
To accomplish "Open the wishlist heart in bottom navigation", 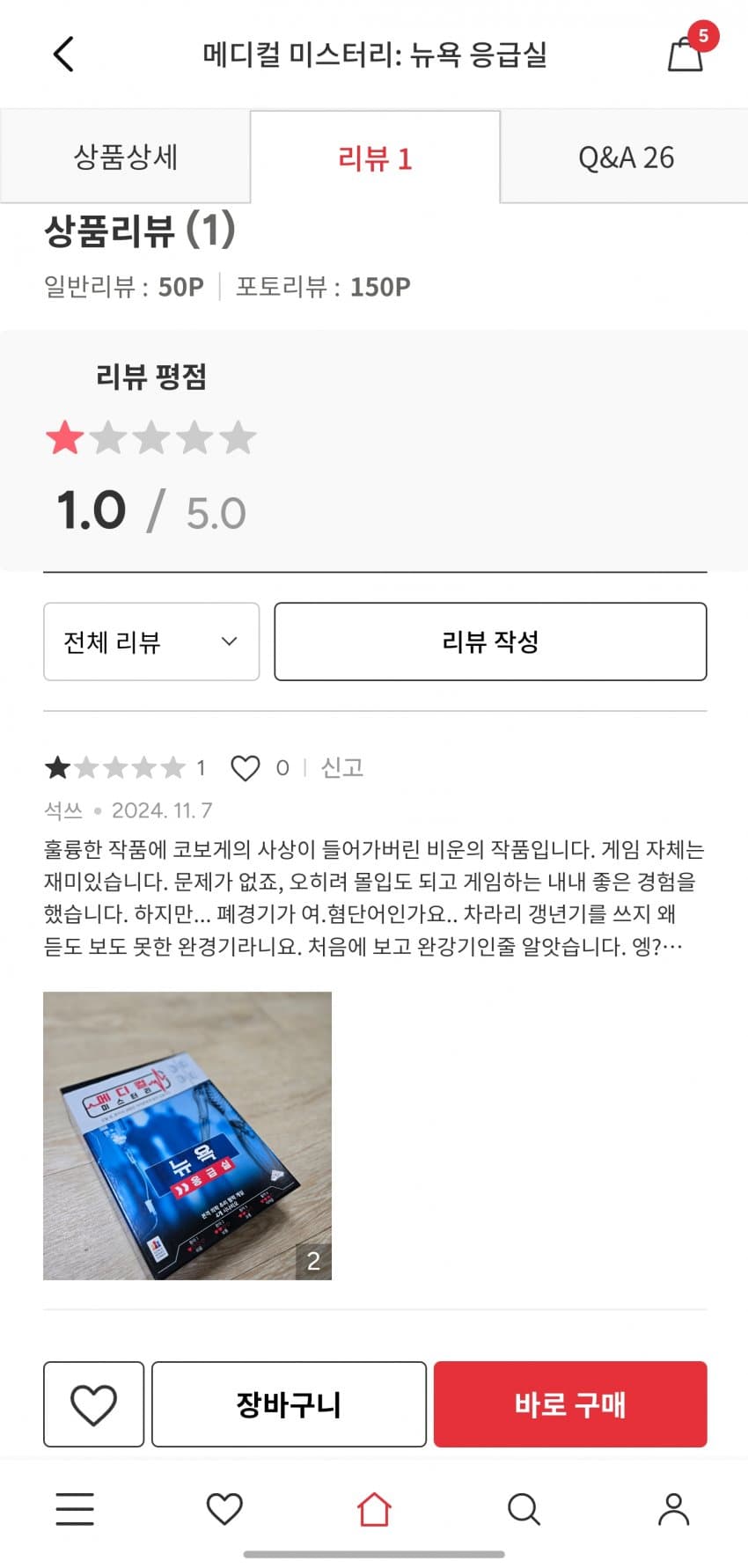I will [x=224, y=1508].
